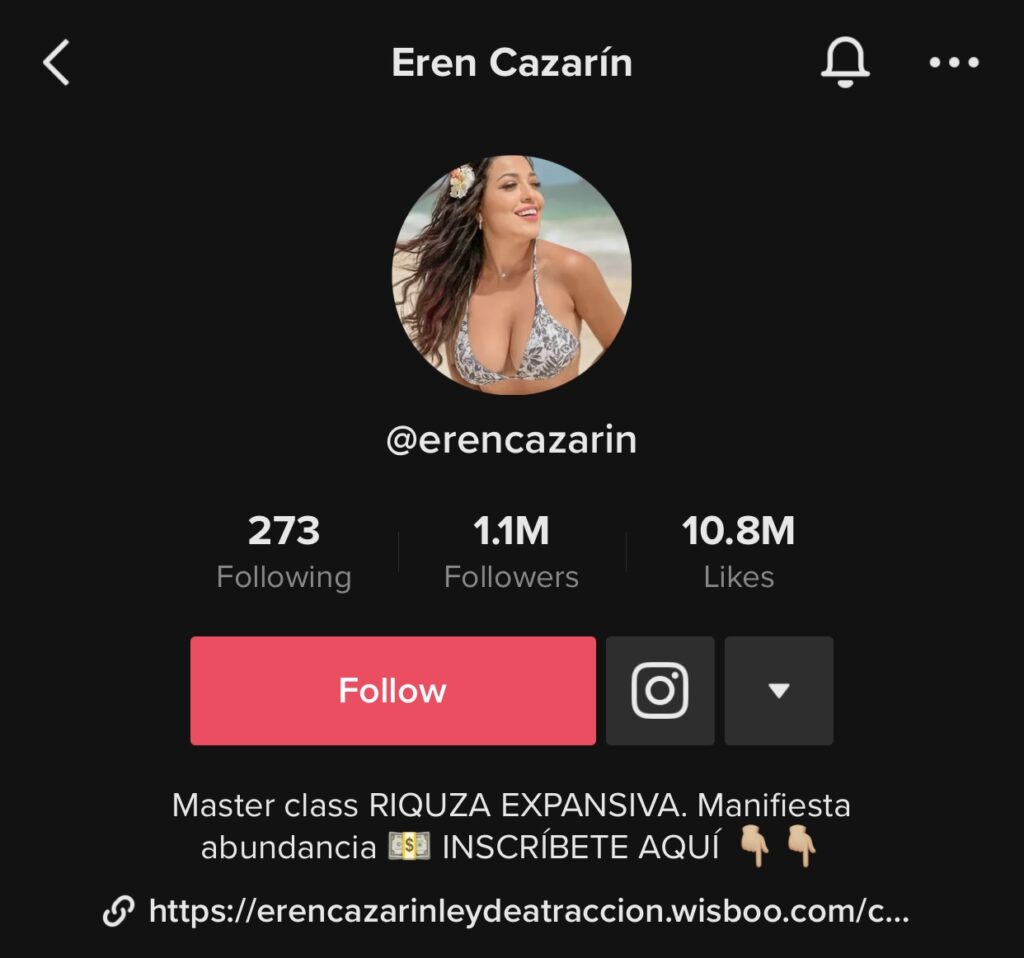Go back using the top-left arrow
This screenshot has width=1024, height=958.
click(56, 63)
